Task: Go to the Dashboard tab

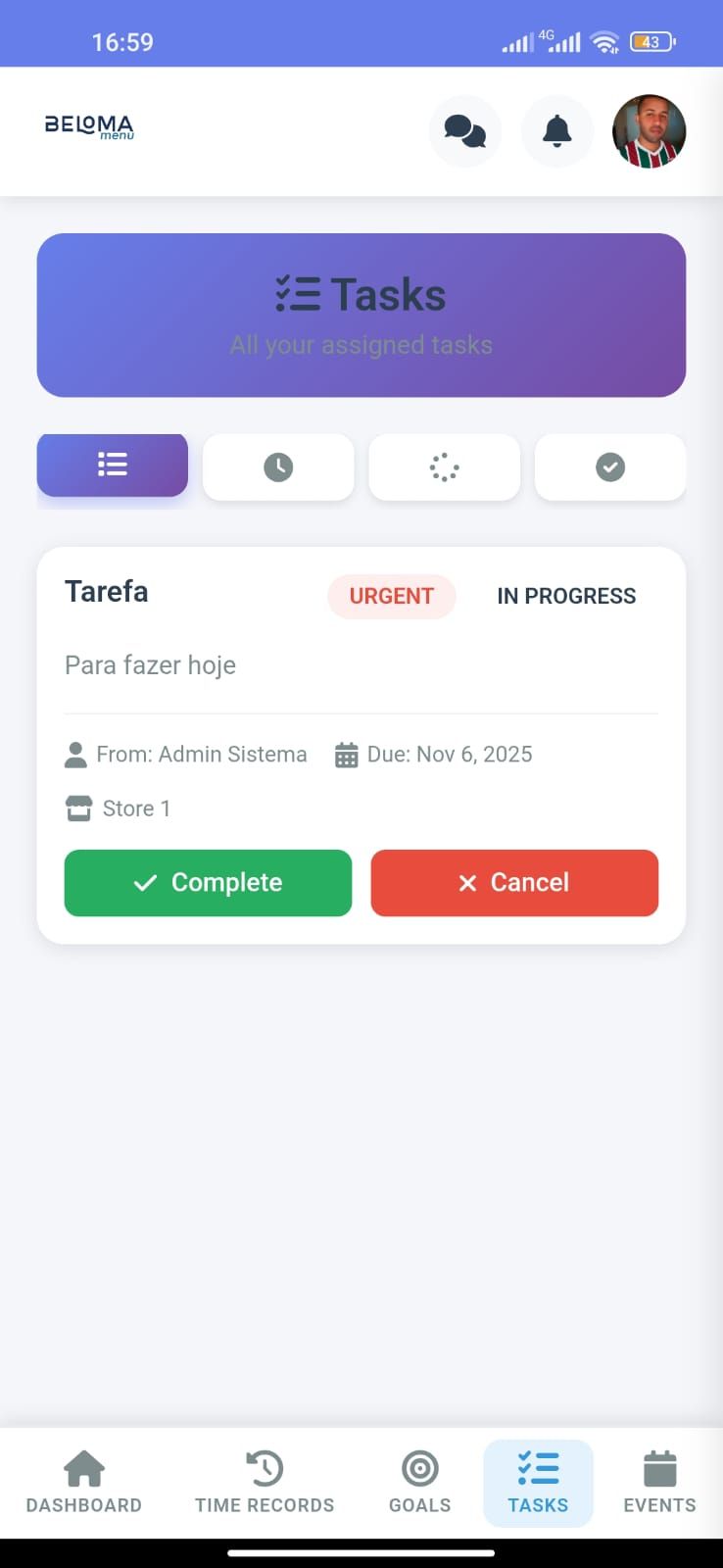Action: pos(84,1482)
